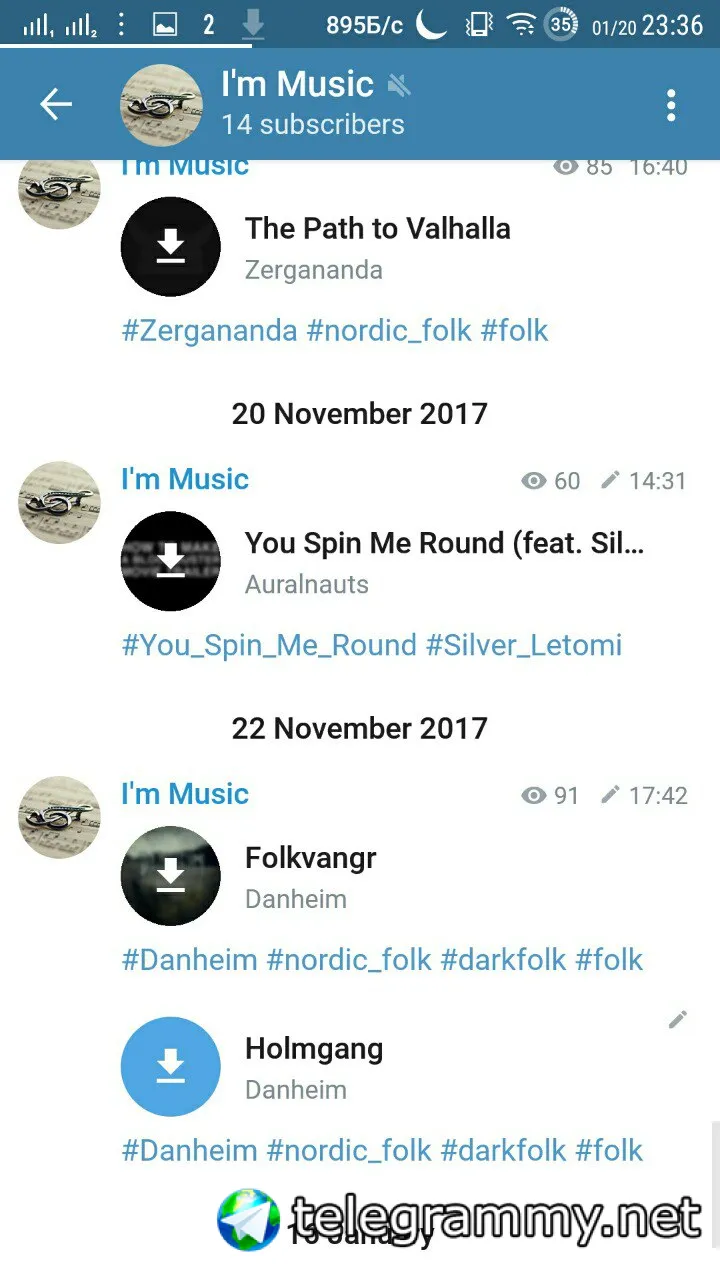720x1280 pixels.
Task: Download the Folkvangr track
Action: [x=171, y=876]
